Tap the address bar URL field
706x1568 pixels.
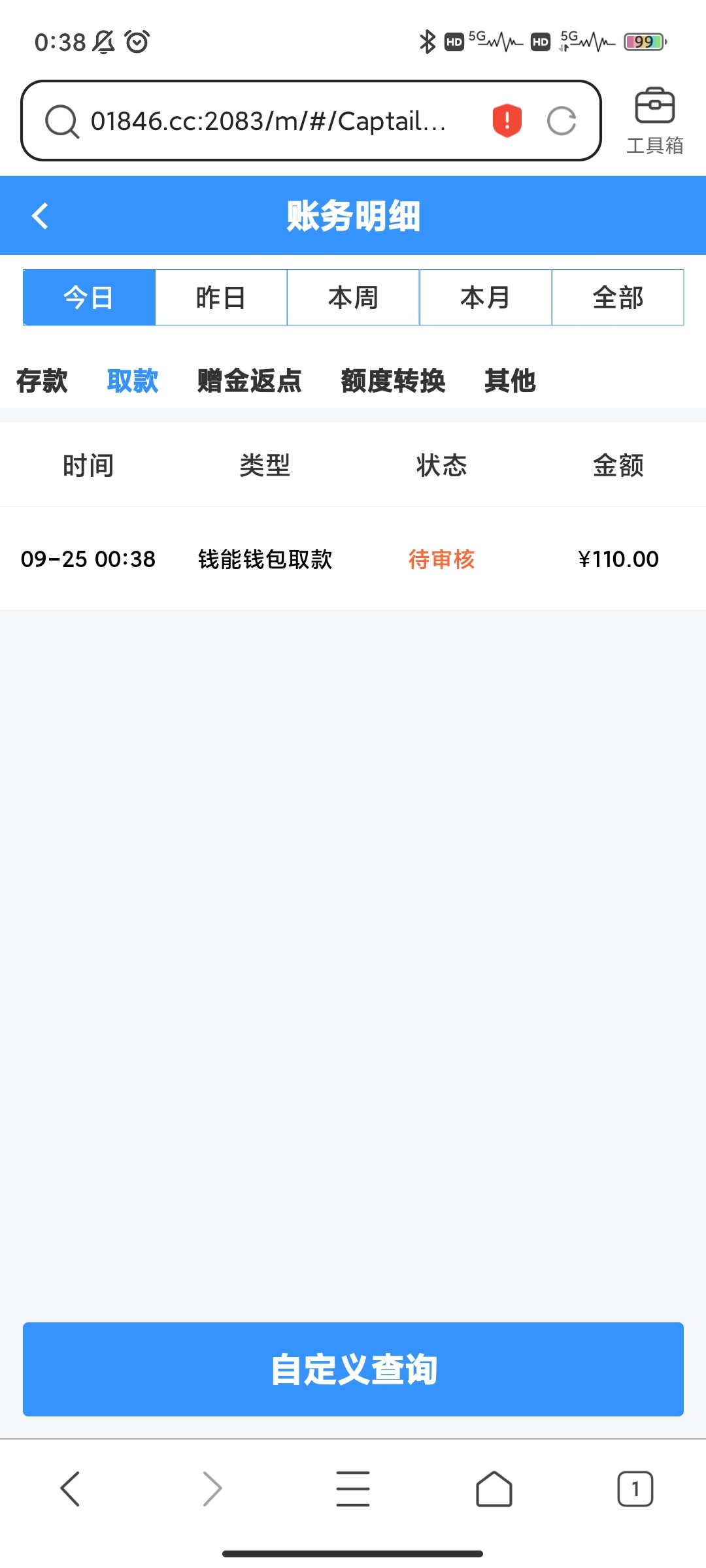click(x=268, y=122)
